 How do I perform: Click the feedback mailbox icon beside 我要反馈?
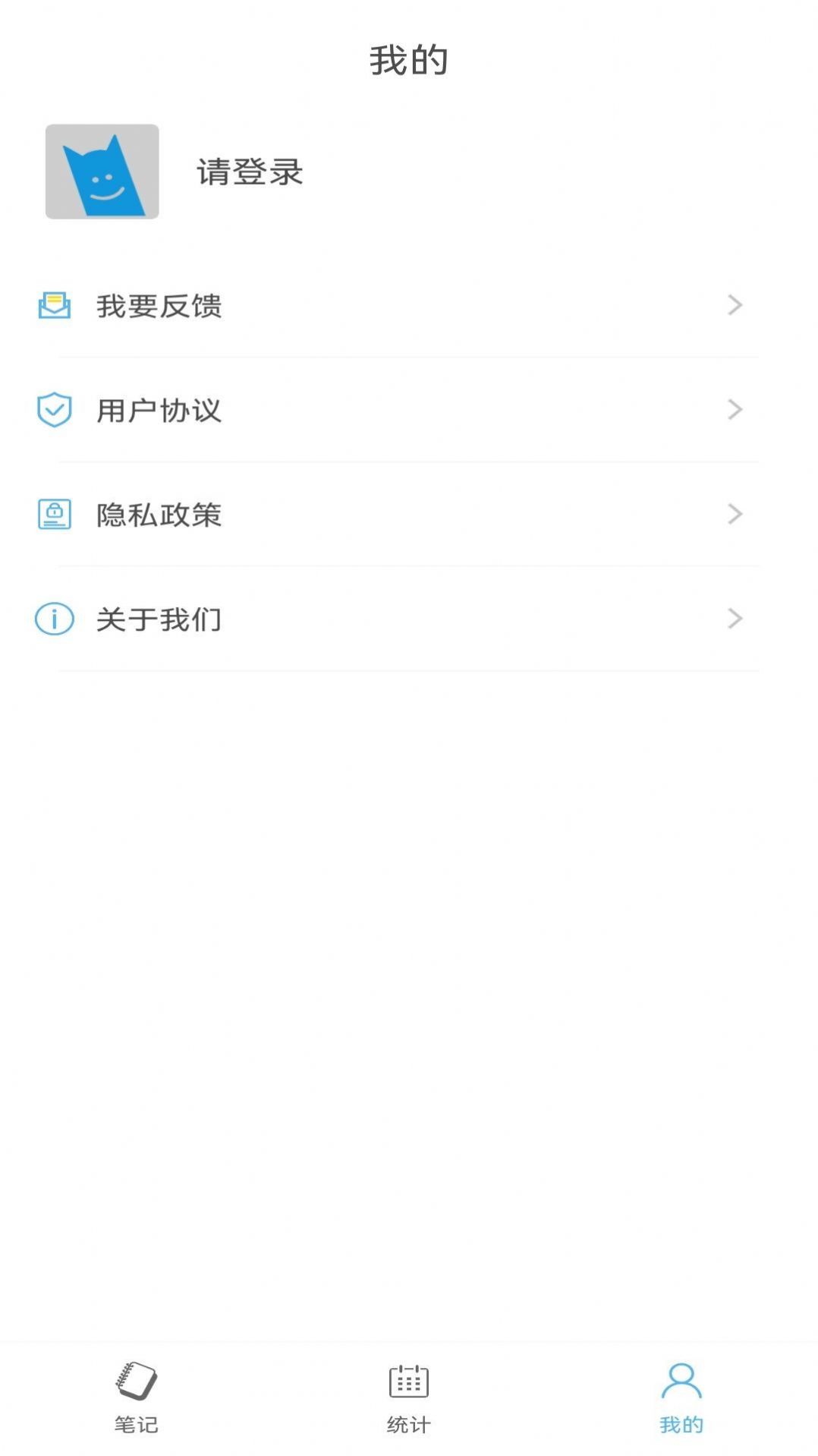[x=53, y=306]
